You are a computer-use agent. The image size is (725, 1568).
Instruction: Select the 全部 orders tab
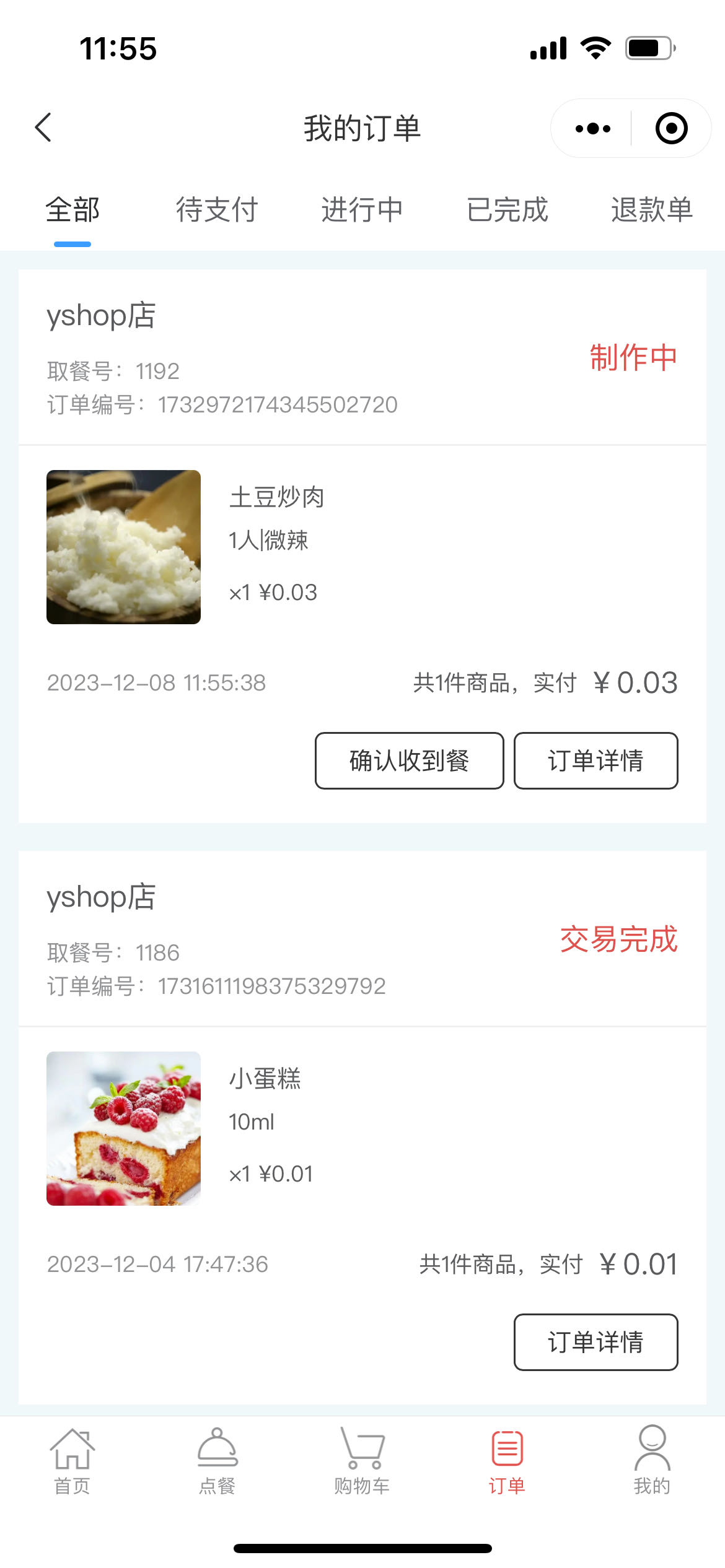pos(72,210)
